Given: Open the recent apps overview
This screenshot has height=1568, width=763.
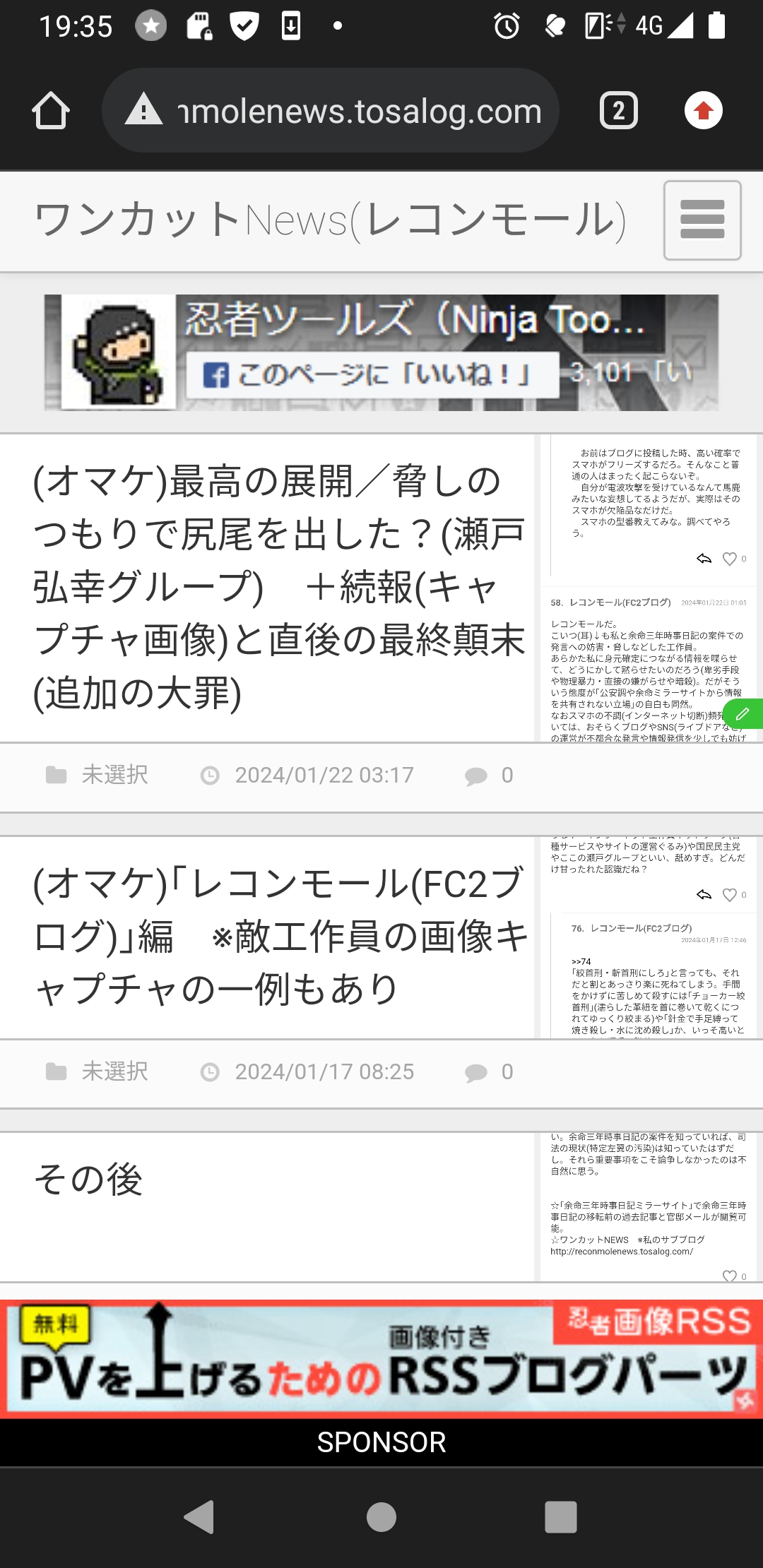Looking at the screenshot, I should pos(560,1516).
